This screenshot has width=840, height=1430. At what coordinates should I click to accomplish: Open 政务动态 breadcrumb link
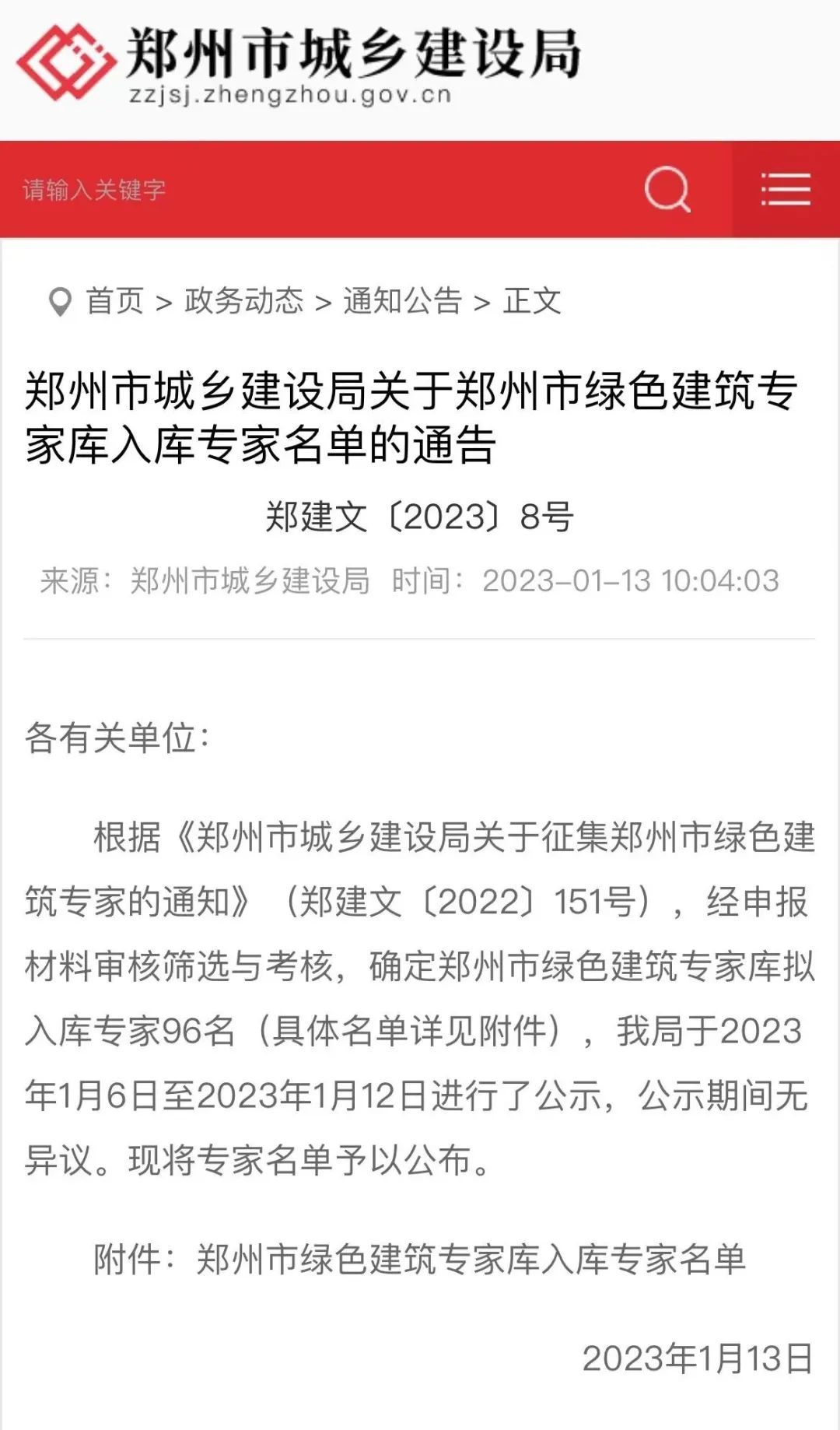pyautogui.click(x=243, y=301)
